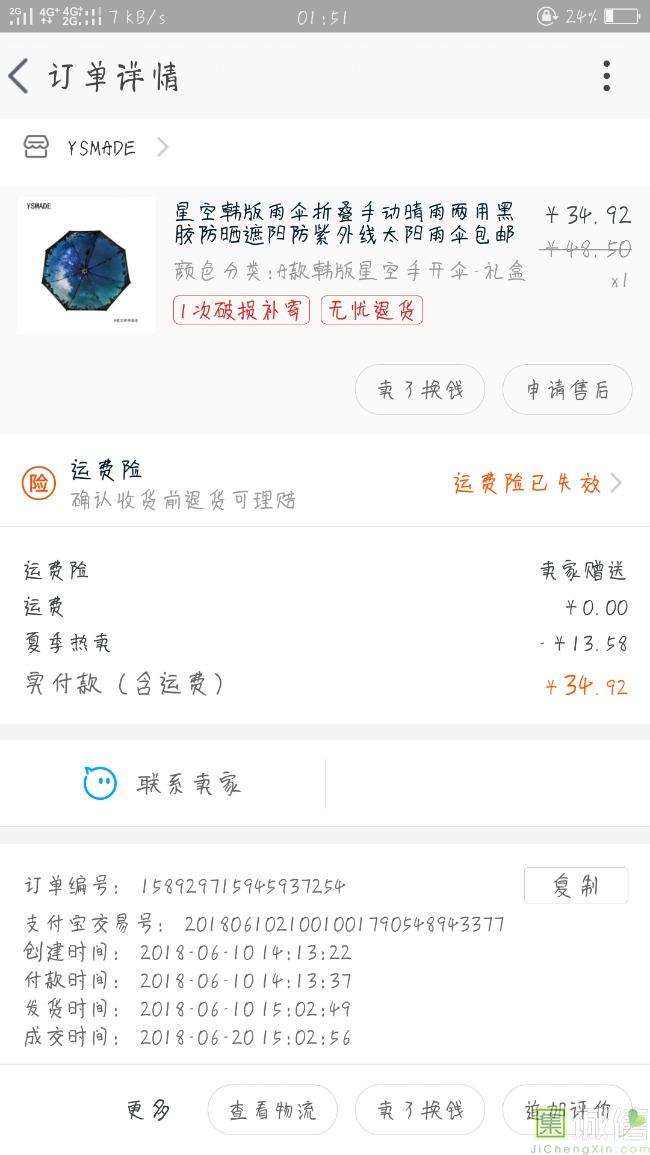Contact the seller via 联系卖家
This screenshot has height=1155, width=650.
(x=162, y=783)
